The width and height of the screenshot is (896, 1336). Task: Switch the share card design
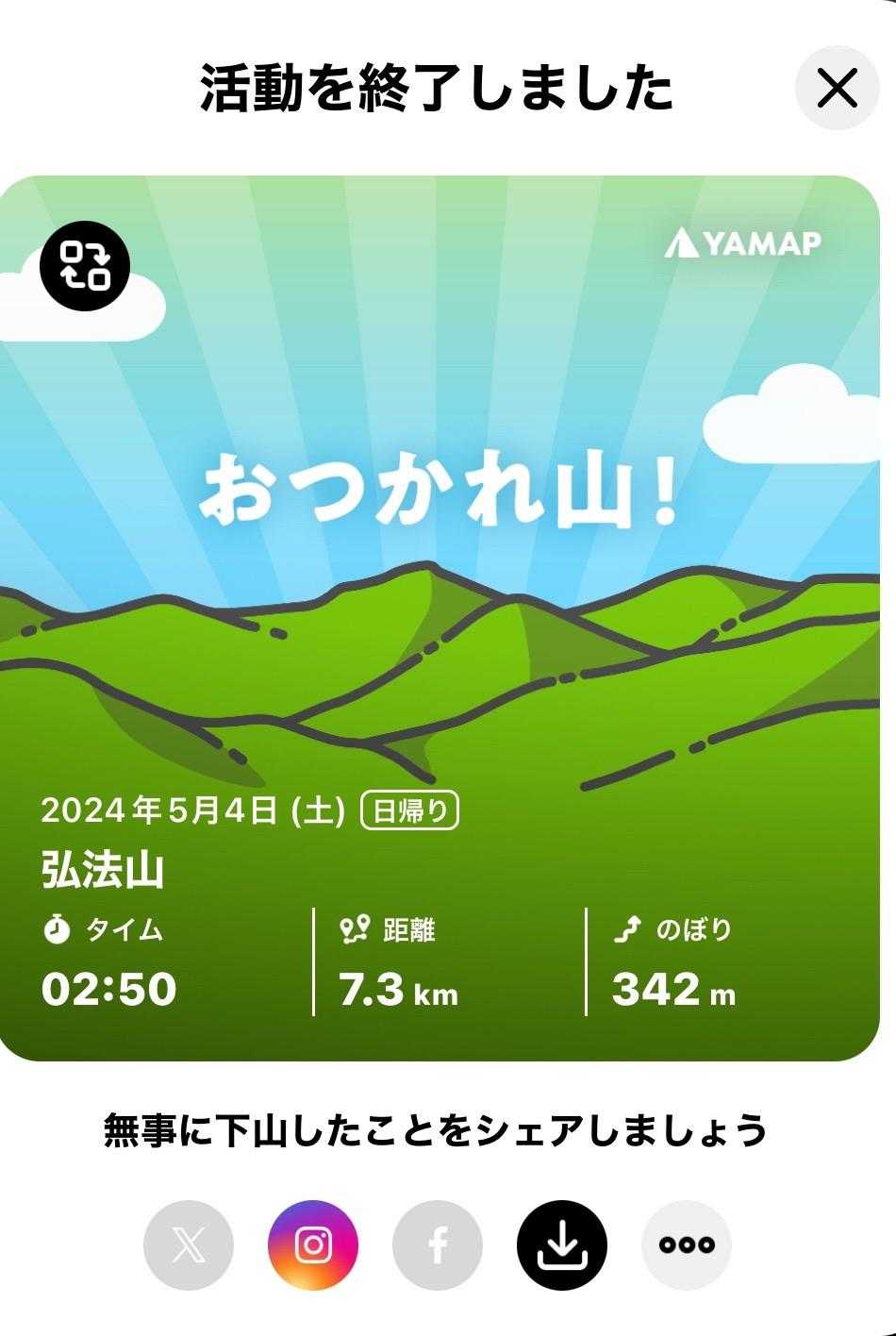click(x=85, y=265)
